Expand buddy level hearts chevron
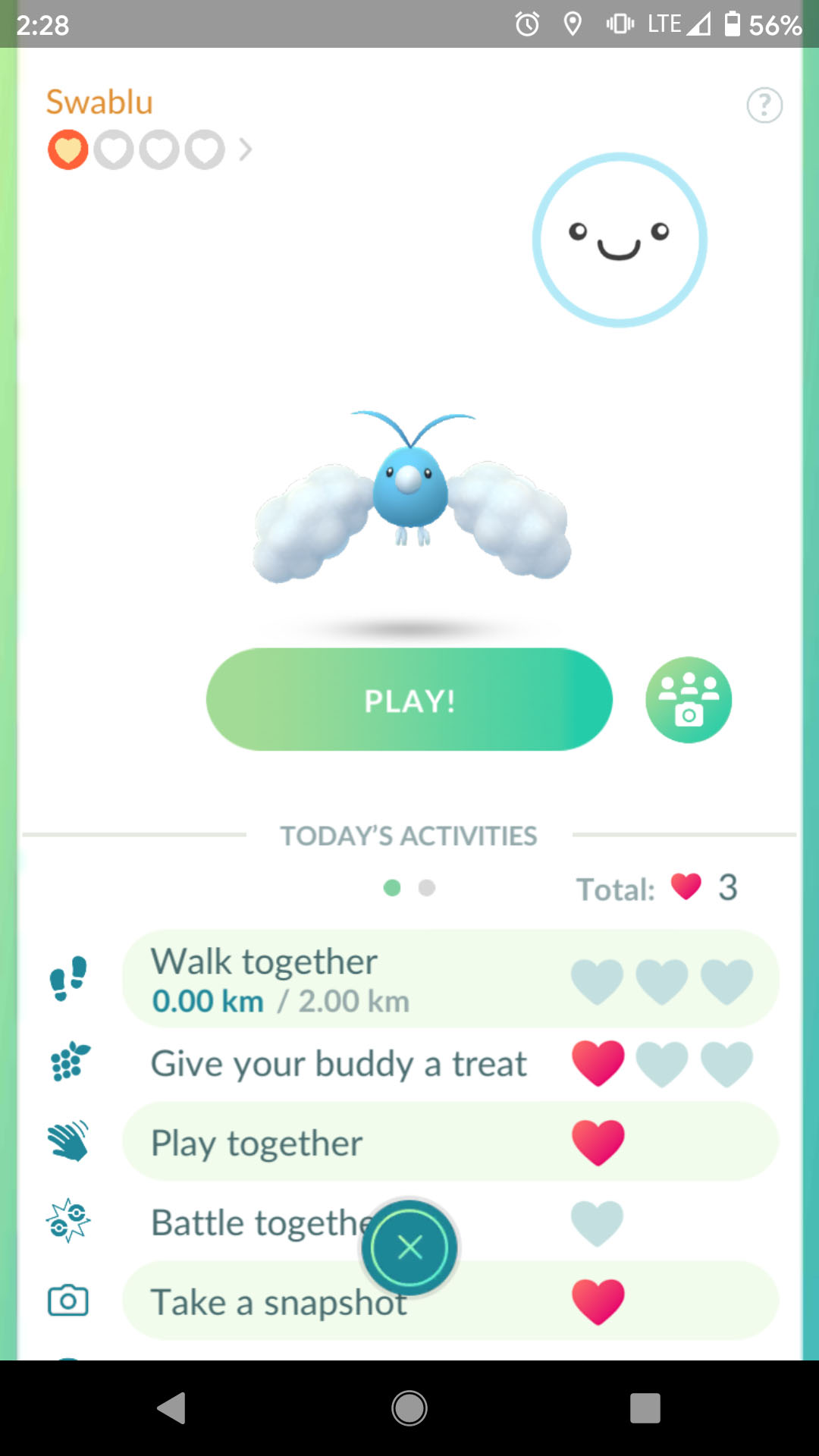This screenshot has width=819, height=1456. pyautogui.click(x=245, y=149)
